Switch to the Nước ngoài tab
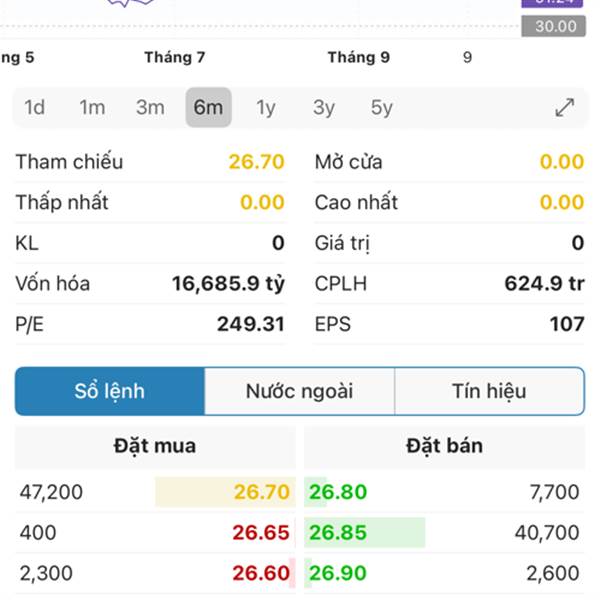600x600 pixels. (300, 391)
